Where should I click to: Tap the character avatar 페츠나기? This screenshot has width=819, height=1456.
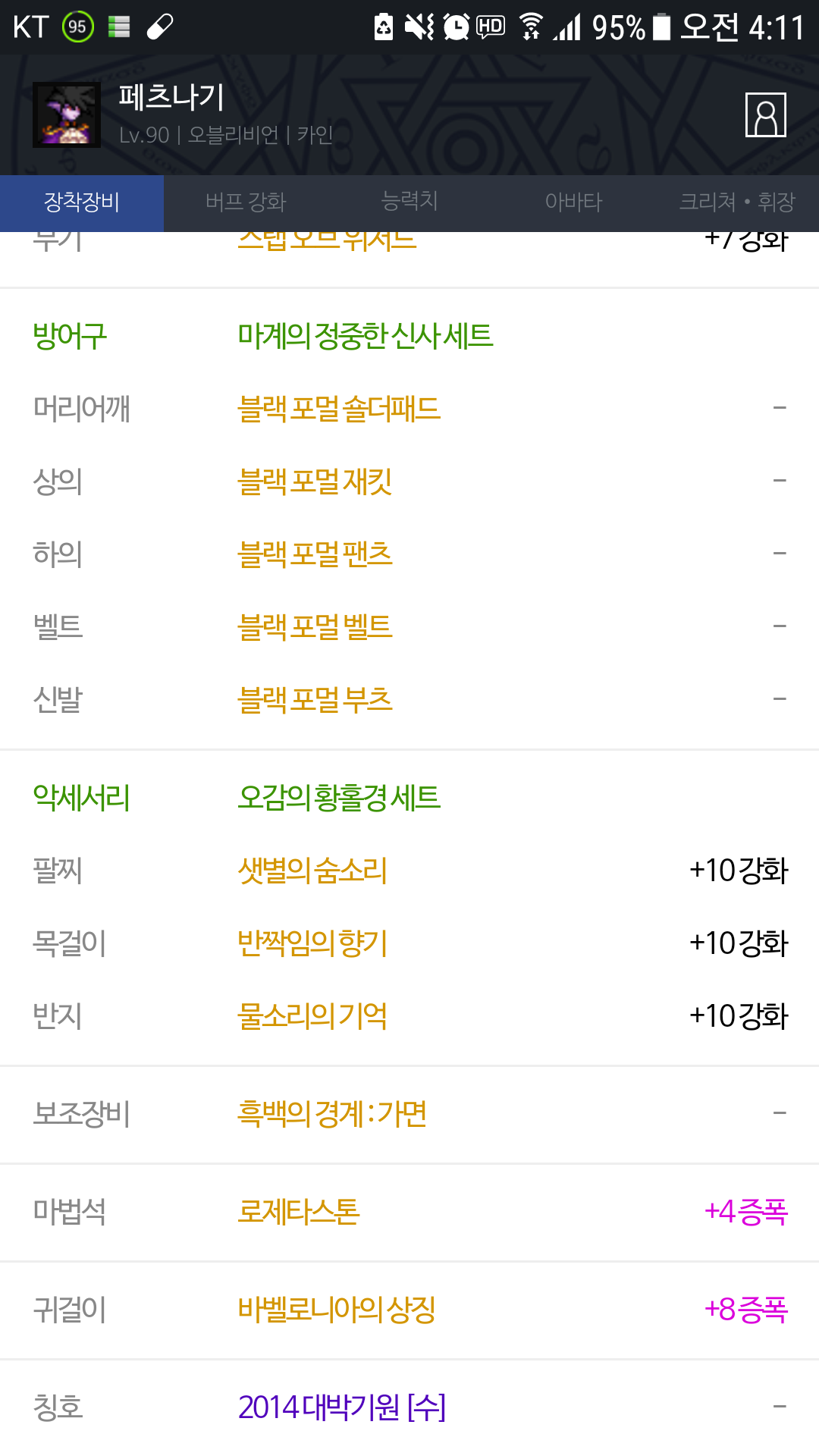[67, 115]
